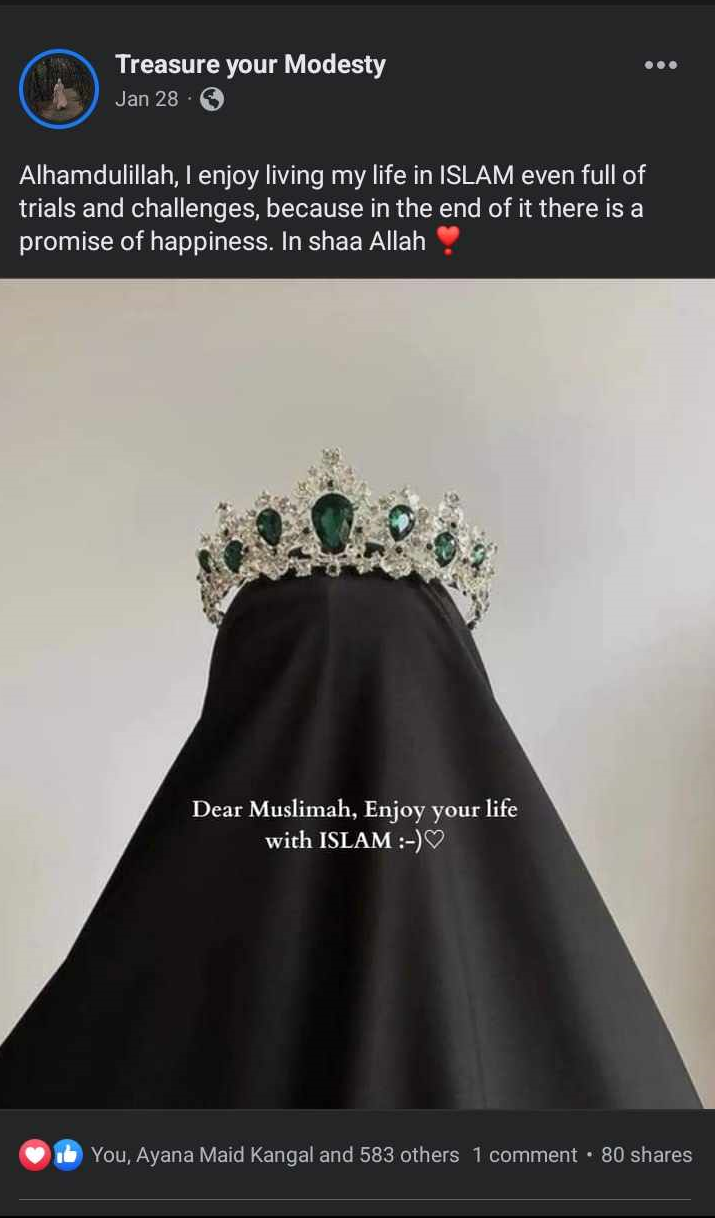The width and height of the screenshot is (715, 1218).
Task: View the 80 shares list
Action: [x=646, y=1155]
